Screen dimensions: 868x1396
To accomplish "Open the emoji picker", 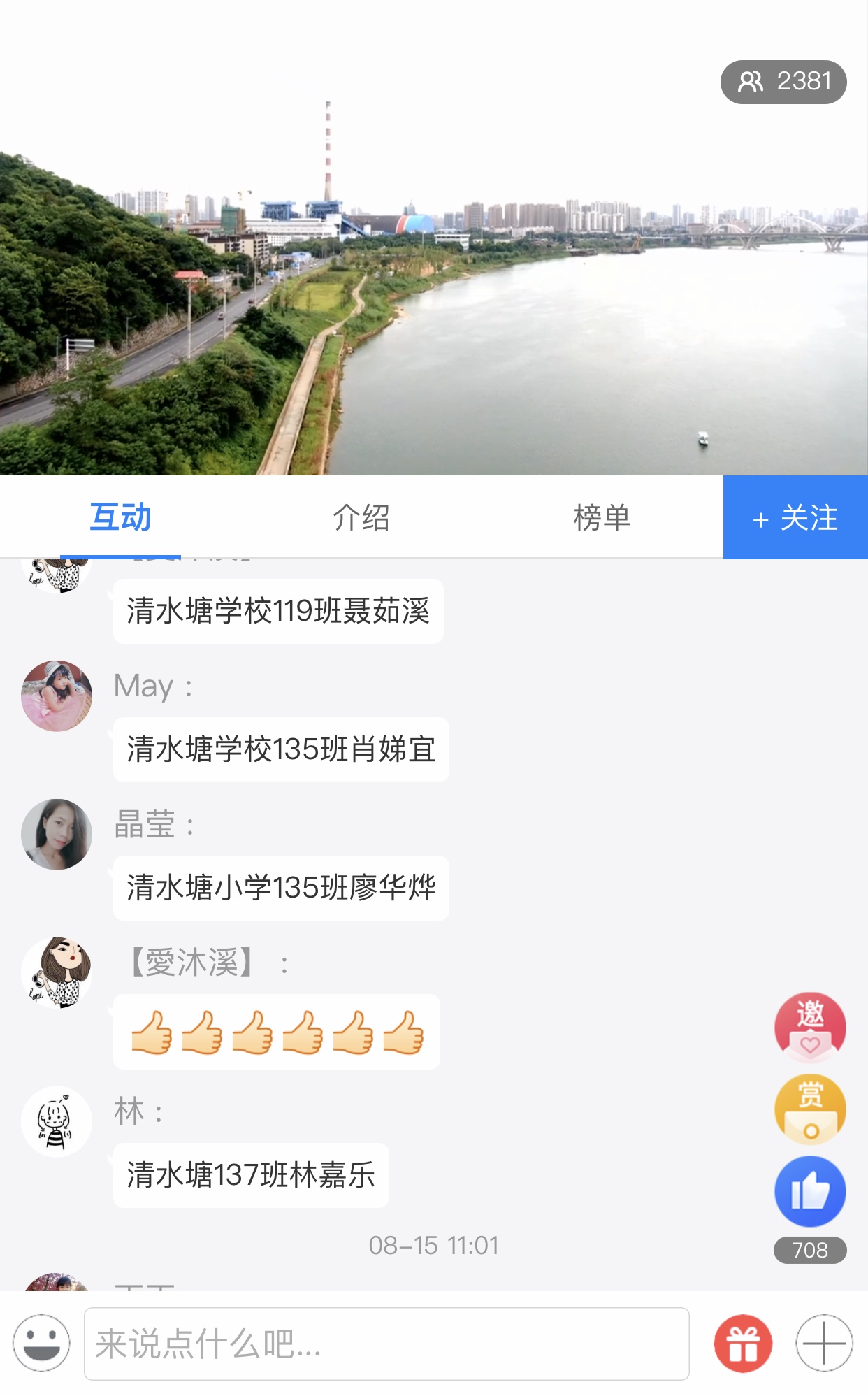I will pos(42,1343).
